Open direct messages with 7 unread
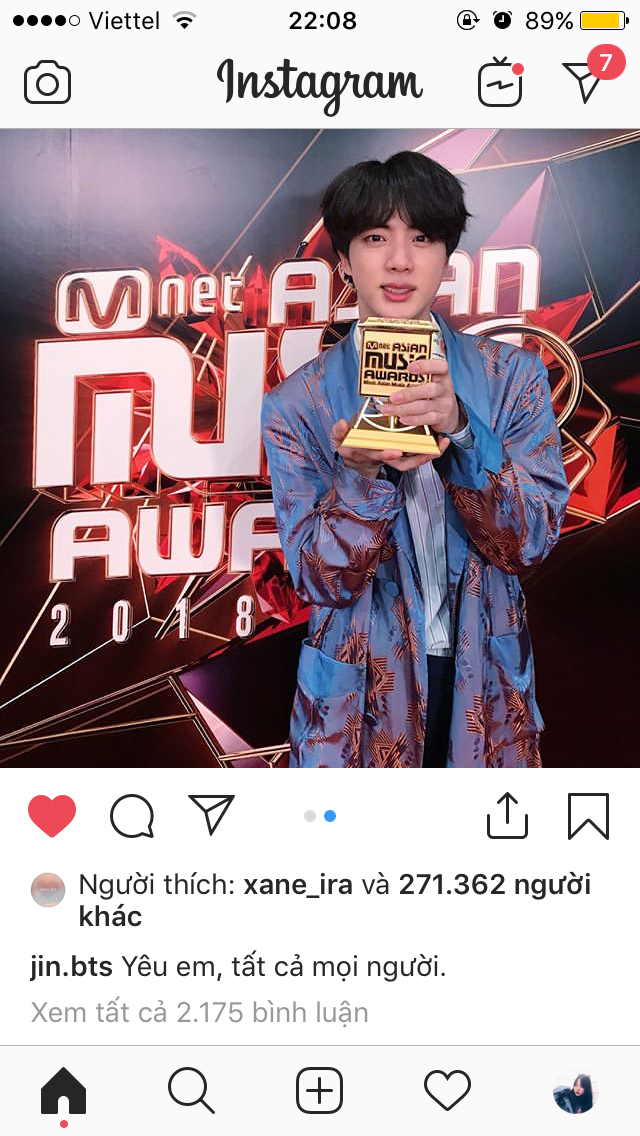The height and width of the screenshot is (1136, 640). coord(585,80)
